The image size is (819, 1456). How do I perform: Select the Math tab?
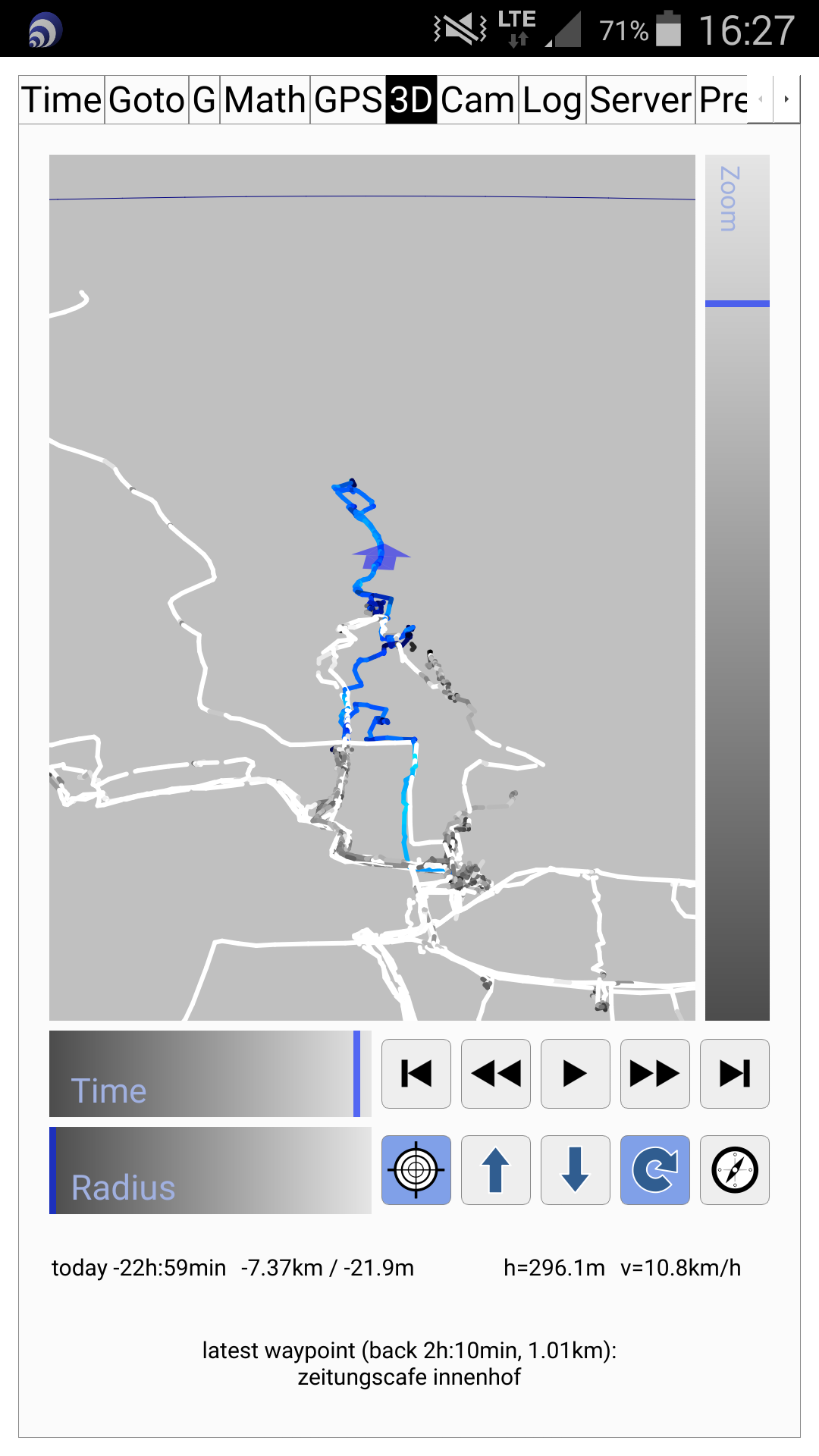(265, 99)
